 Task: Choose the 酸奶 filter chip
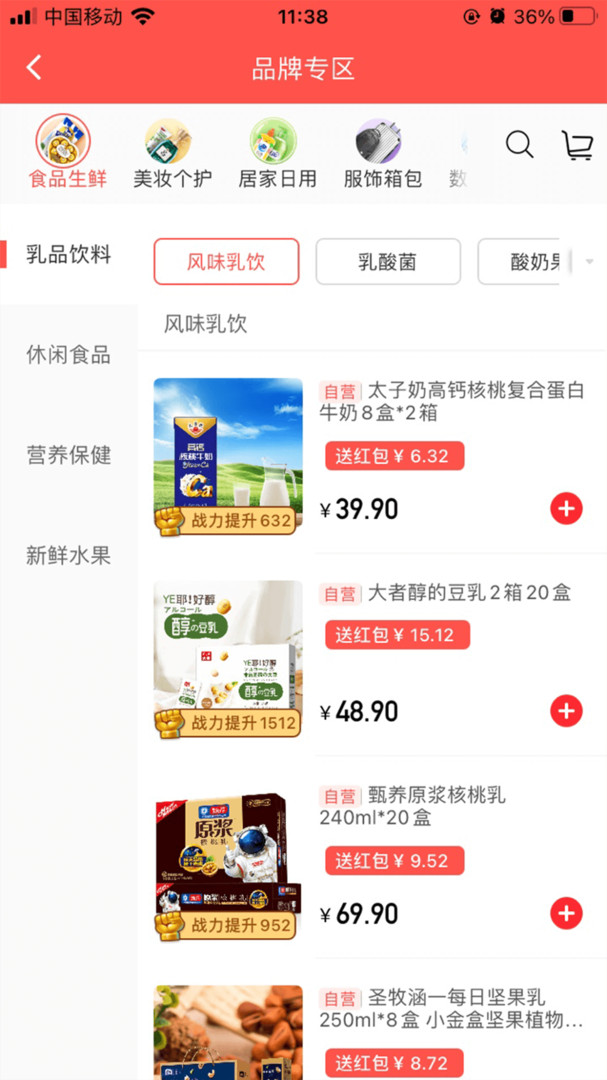pyautogui.click(x=530, y=262)
